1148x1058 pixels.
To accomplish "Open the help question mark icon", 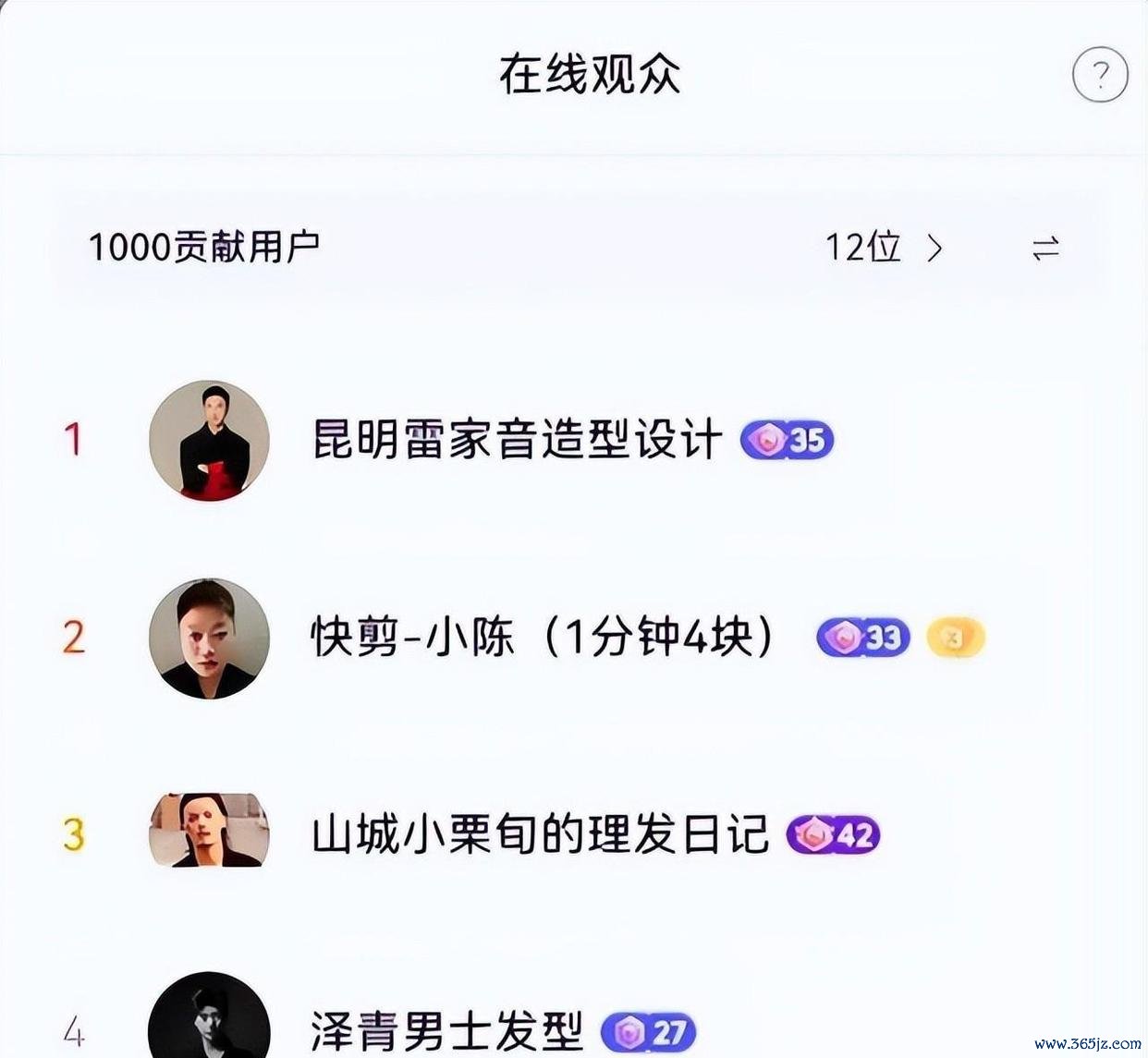I will pyautogui.click(x=1099, y=74).
